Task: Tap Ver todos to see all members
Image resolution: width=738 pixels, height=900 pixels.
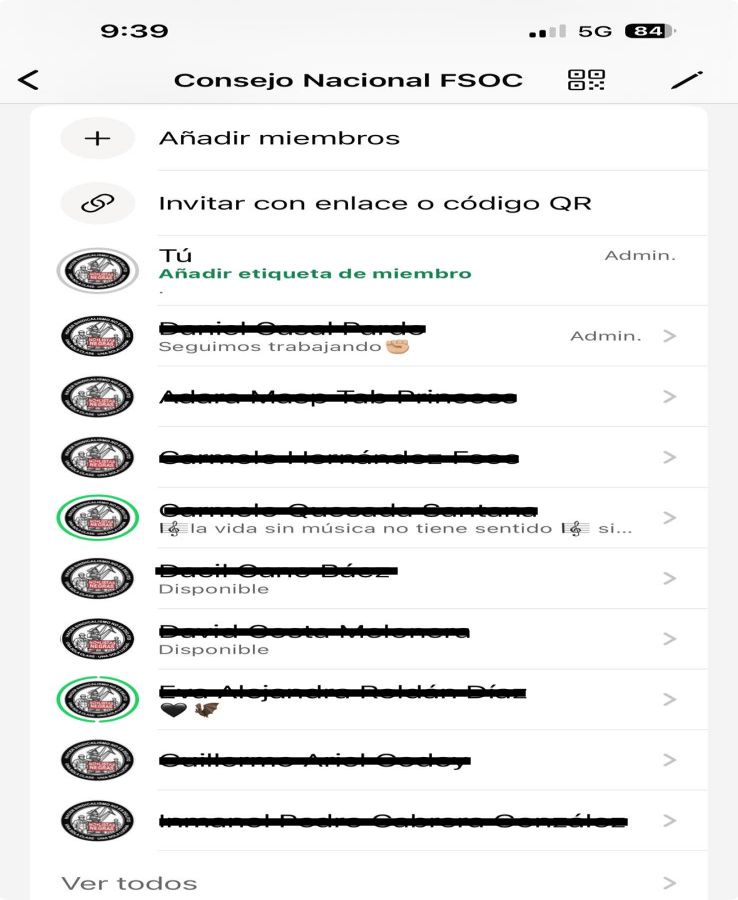Action: click(129, 883)
